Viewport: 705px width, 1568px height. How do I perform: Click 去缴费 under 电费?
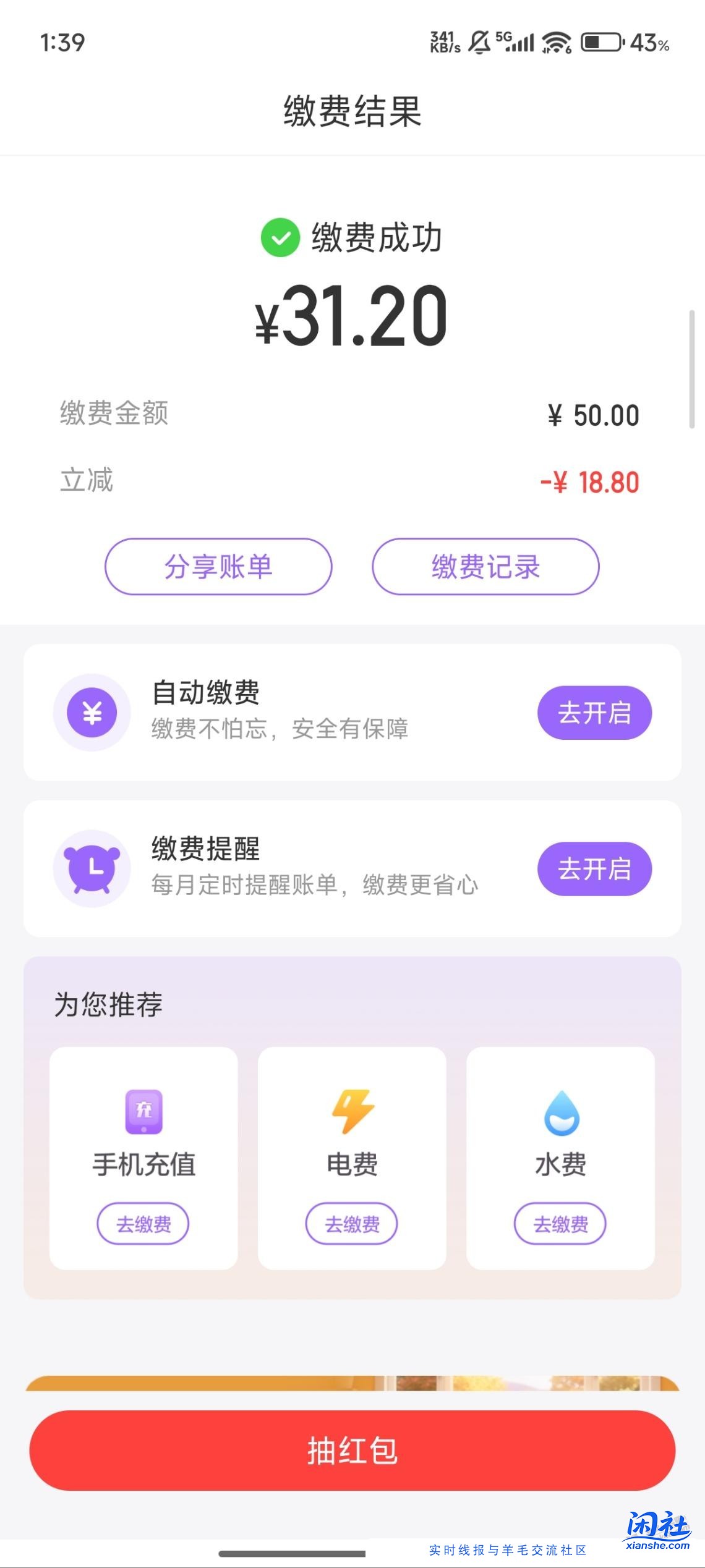click(351, 1224)
